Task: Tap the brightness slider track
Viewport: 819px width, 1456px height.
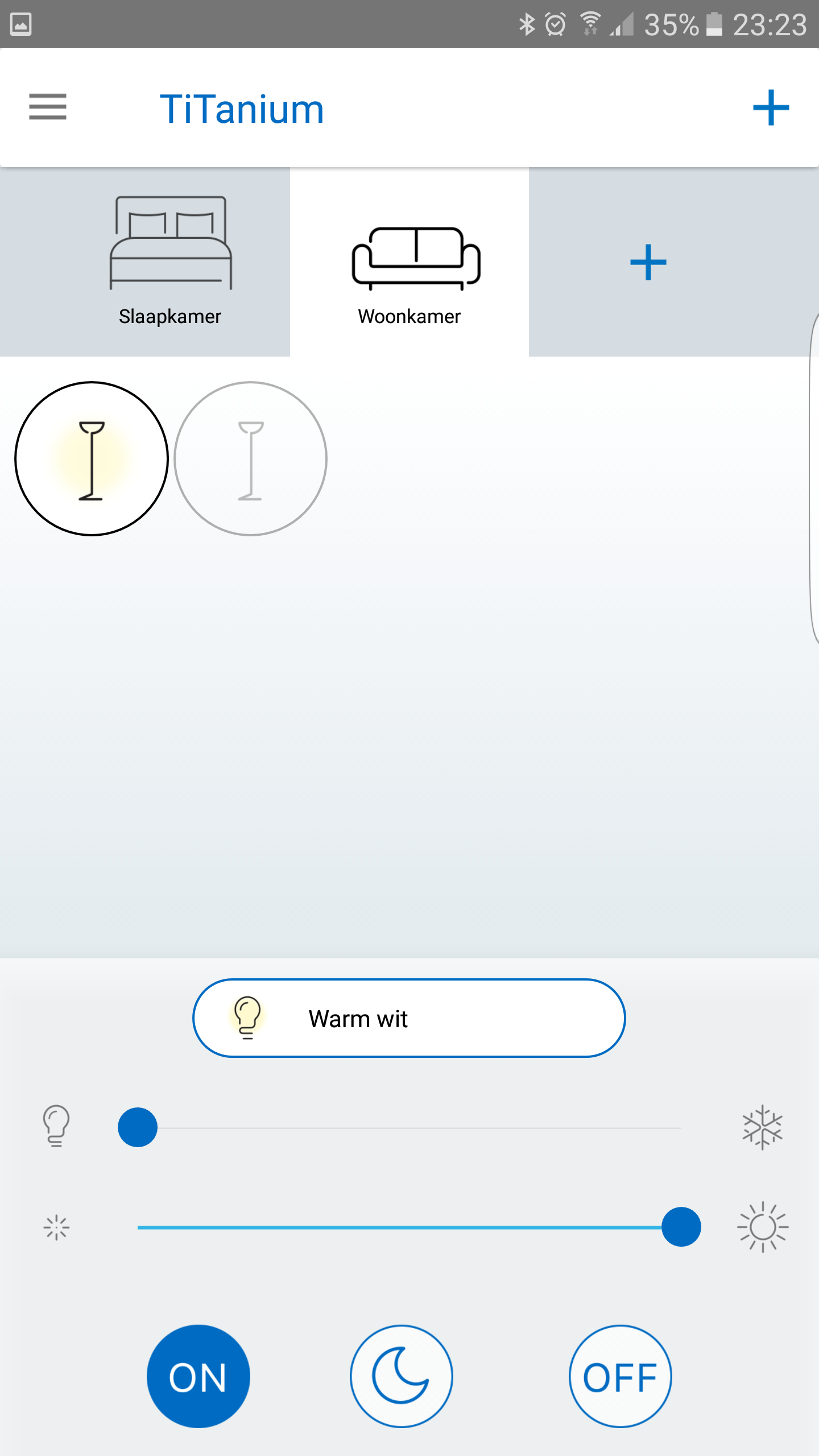Action: point(398,1227)
